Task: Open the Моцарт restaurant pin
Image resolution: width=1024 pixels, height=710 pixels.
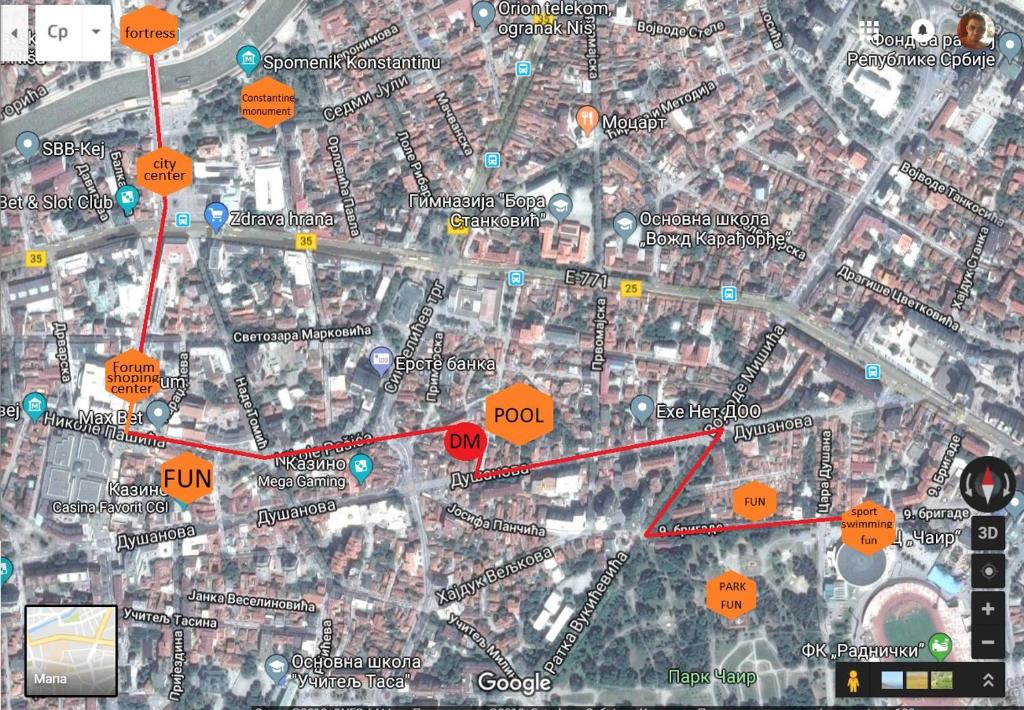Action: (587, 118)
